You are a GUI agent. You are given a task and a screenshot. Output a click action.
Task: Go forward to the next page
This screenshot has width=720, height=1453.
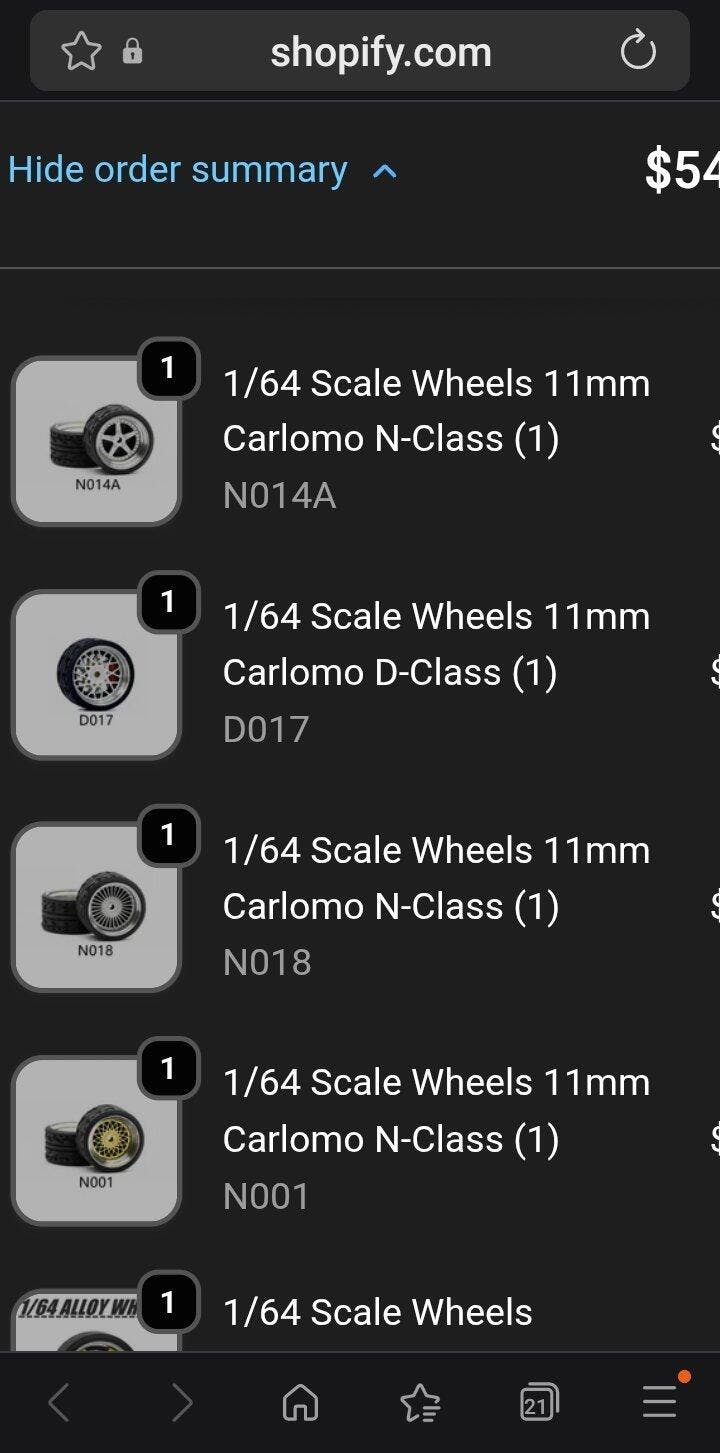(181, 1403)
